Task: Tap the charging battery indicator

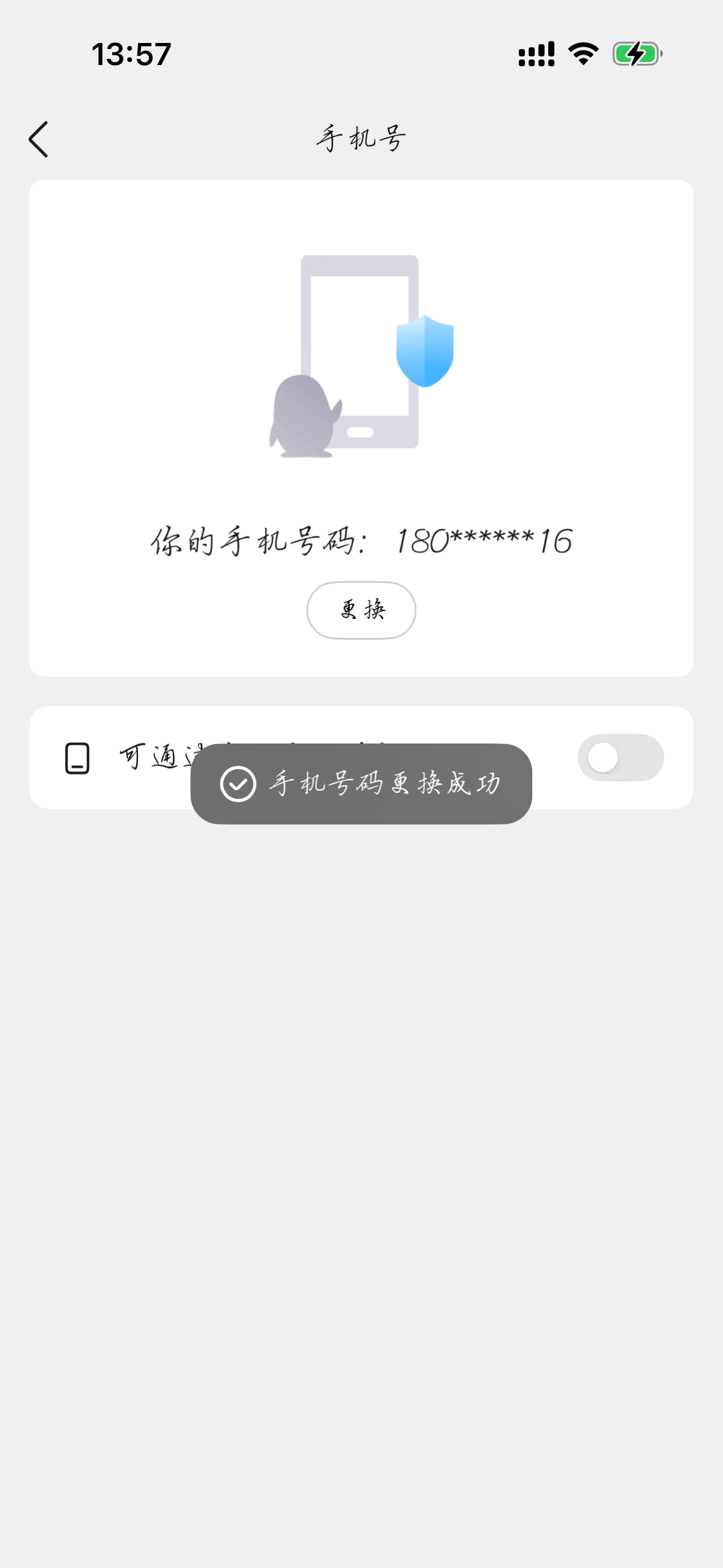Action: 637,54
